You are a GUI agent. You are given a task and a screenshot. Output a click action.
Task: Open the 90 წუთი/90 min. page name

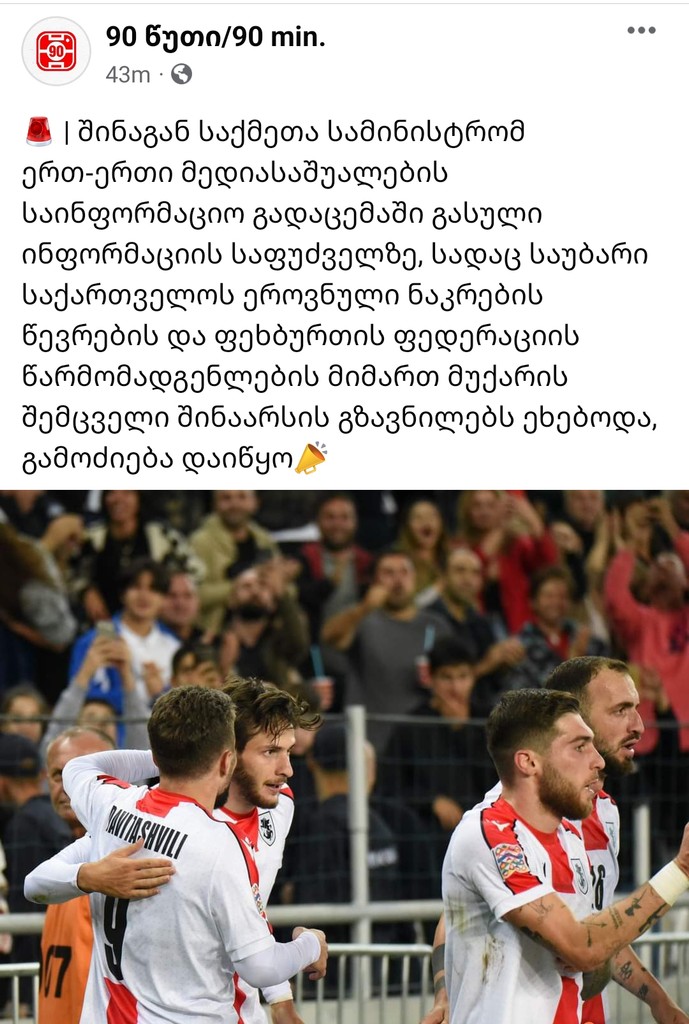(x=216, y=38)
